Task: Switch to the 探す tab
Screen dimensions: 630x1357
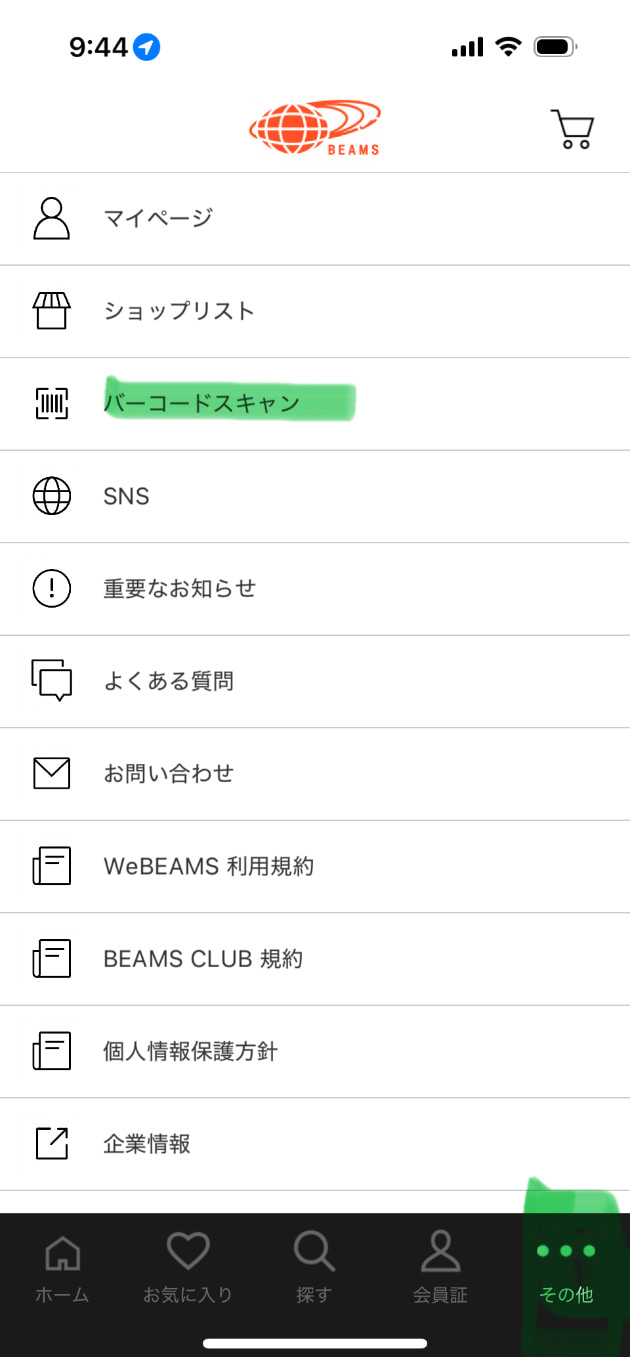Action: pyautogui.click(x=314, y=1268)
